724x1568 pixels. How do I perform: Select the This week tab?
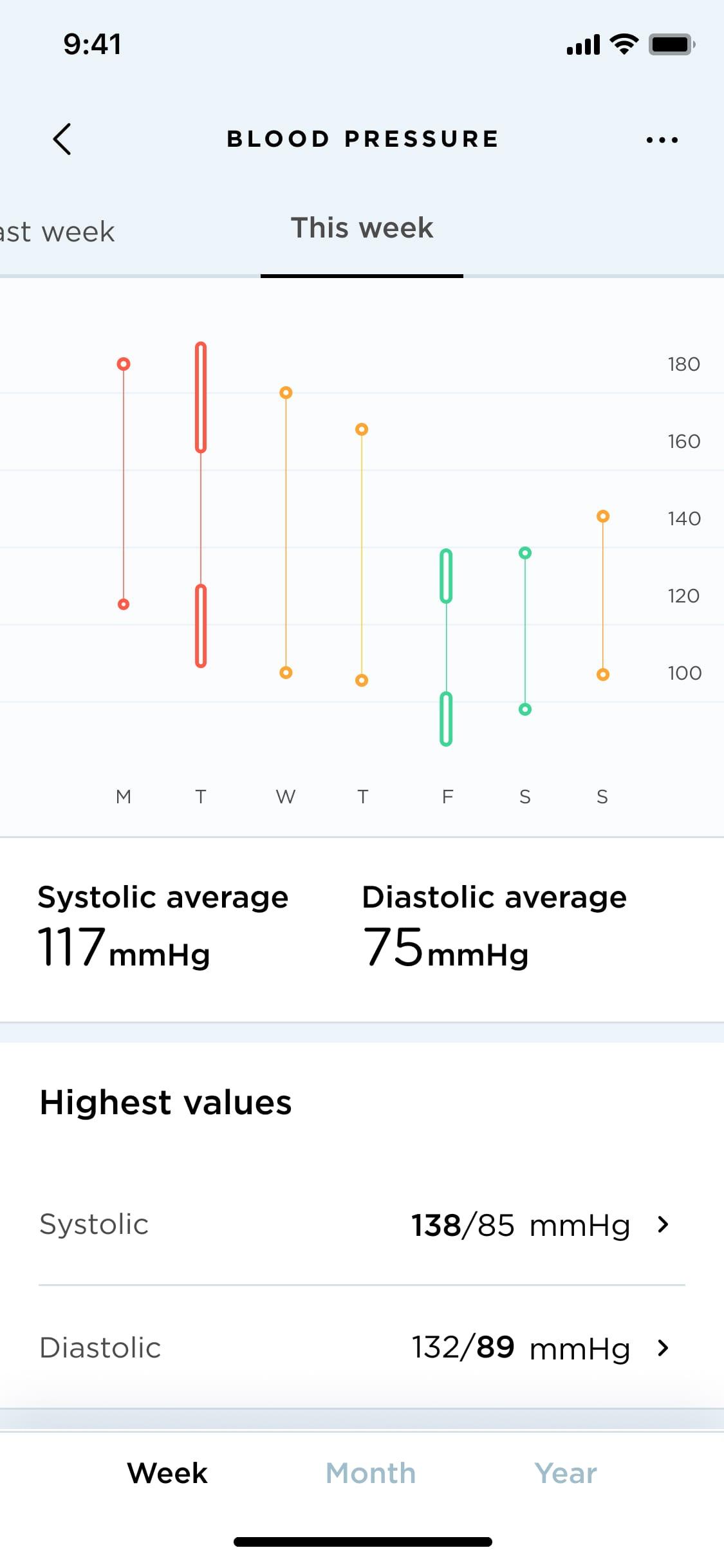(x=362, y=228)
